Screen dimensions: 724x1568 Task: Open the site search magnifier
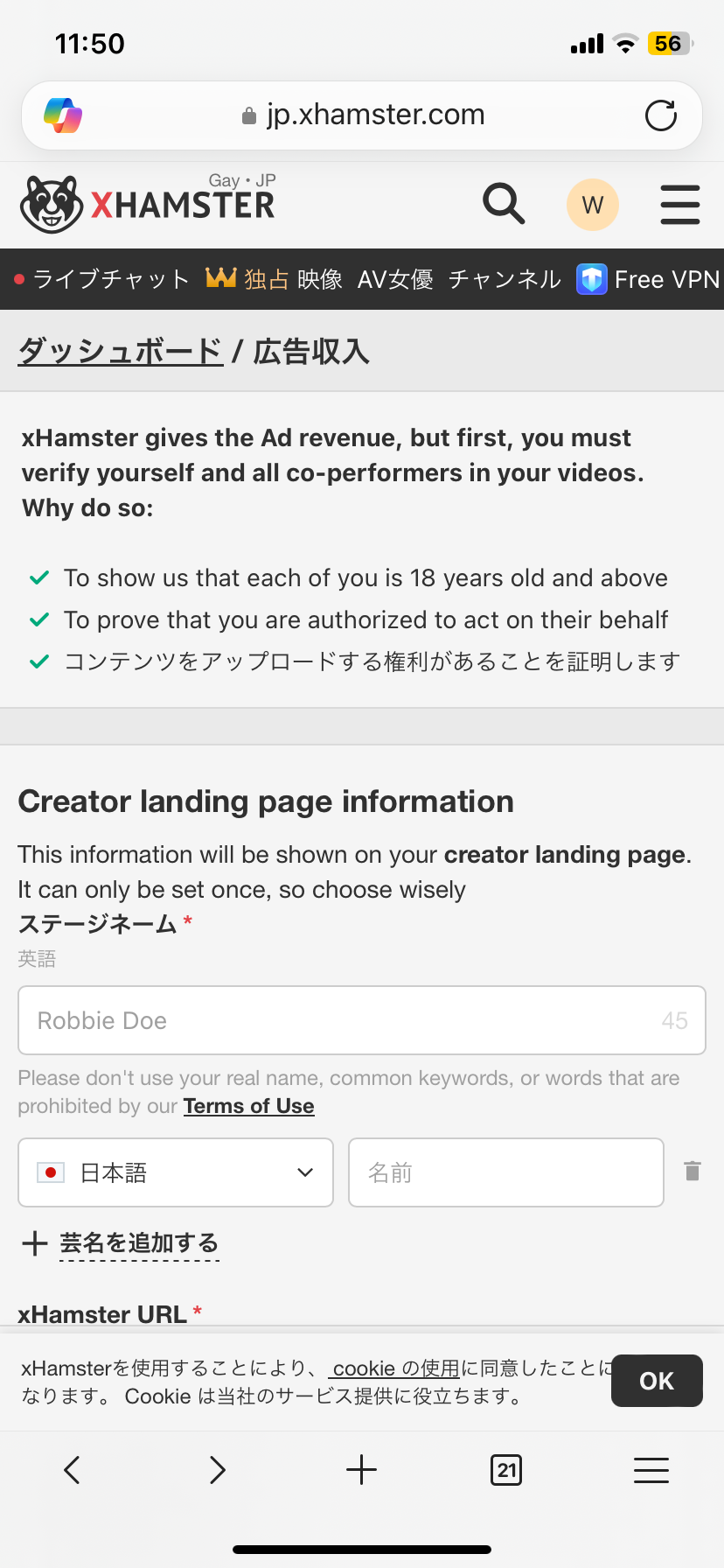pos(504,204)
